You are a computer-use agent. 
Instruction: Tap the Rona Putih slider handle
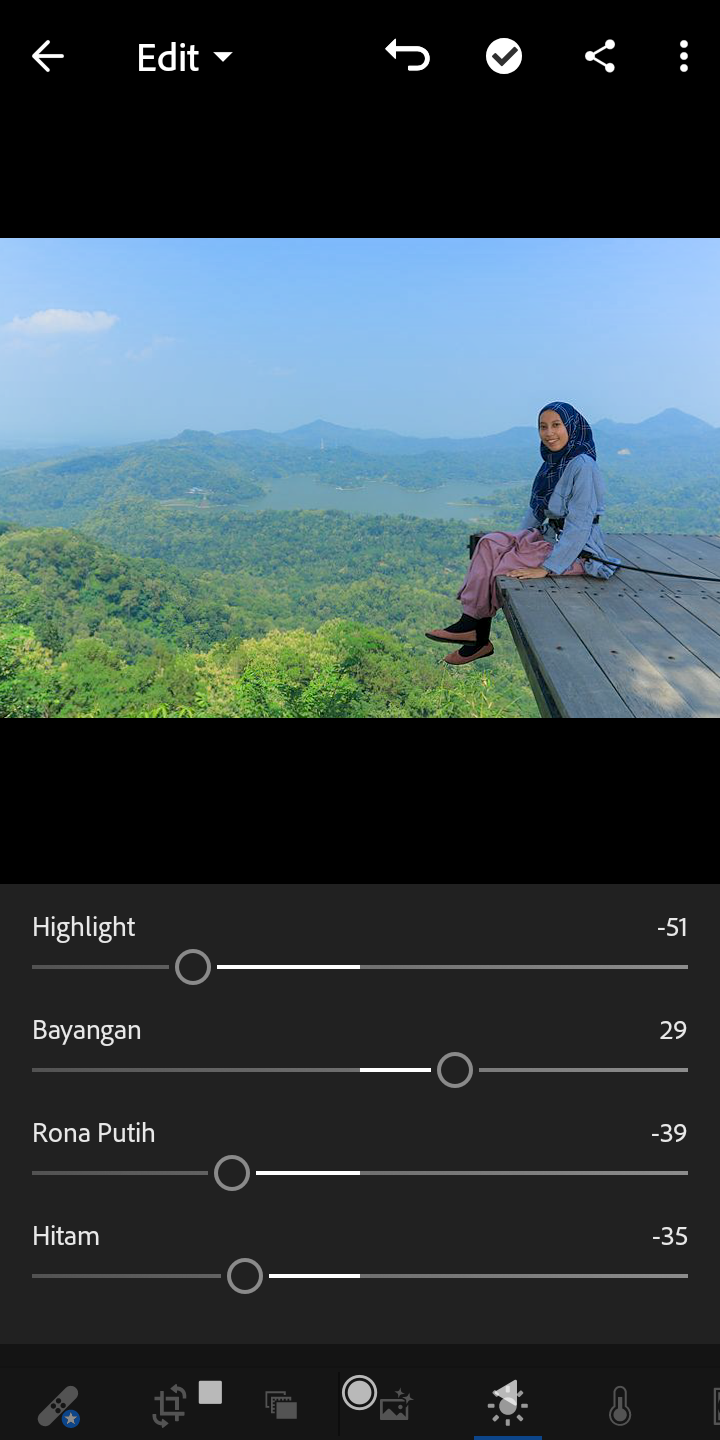pos(232,1173)
